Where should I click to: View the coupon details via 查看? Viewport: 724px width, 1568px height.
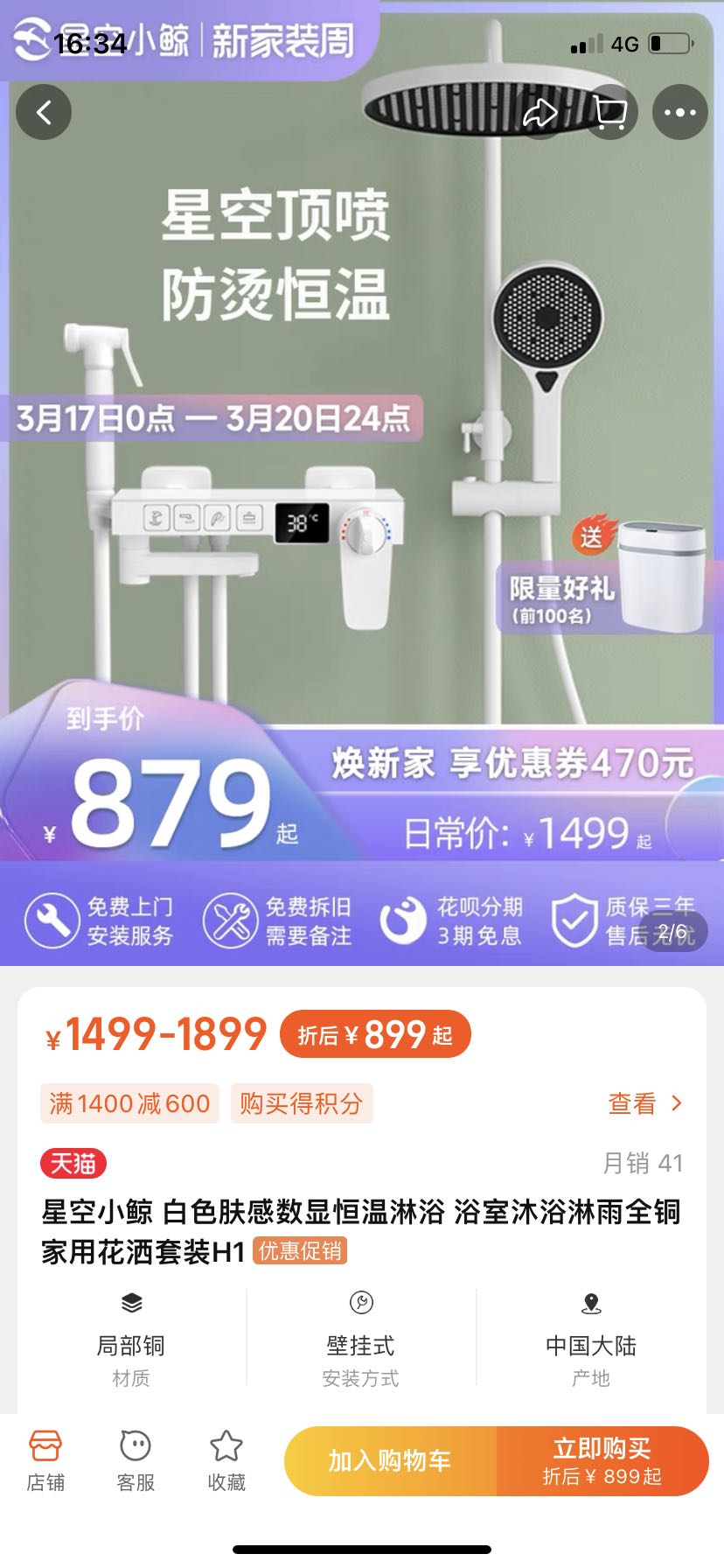[644, 1103]
